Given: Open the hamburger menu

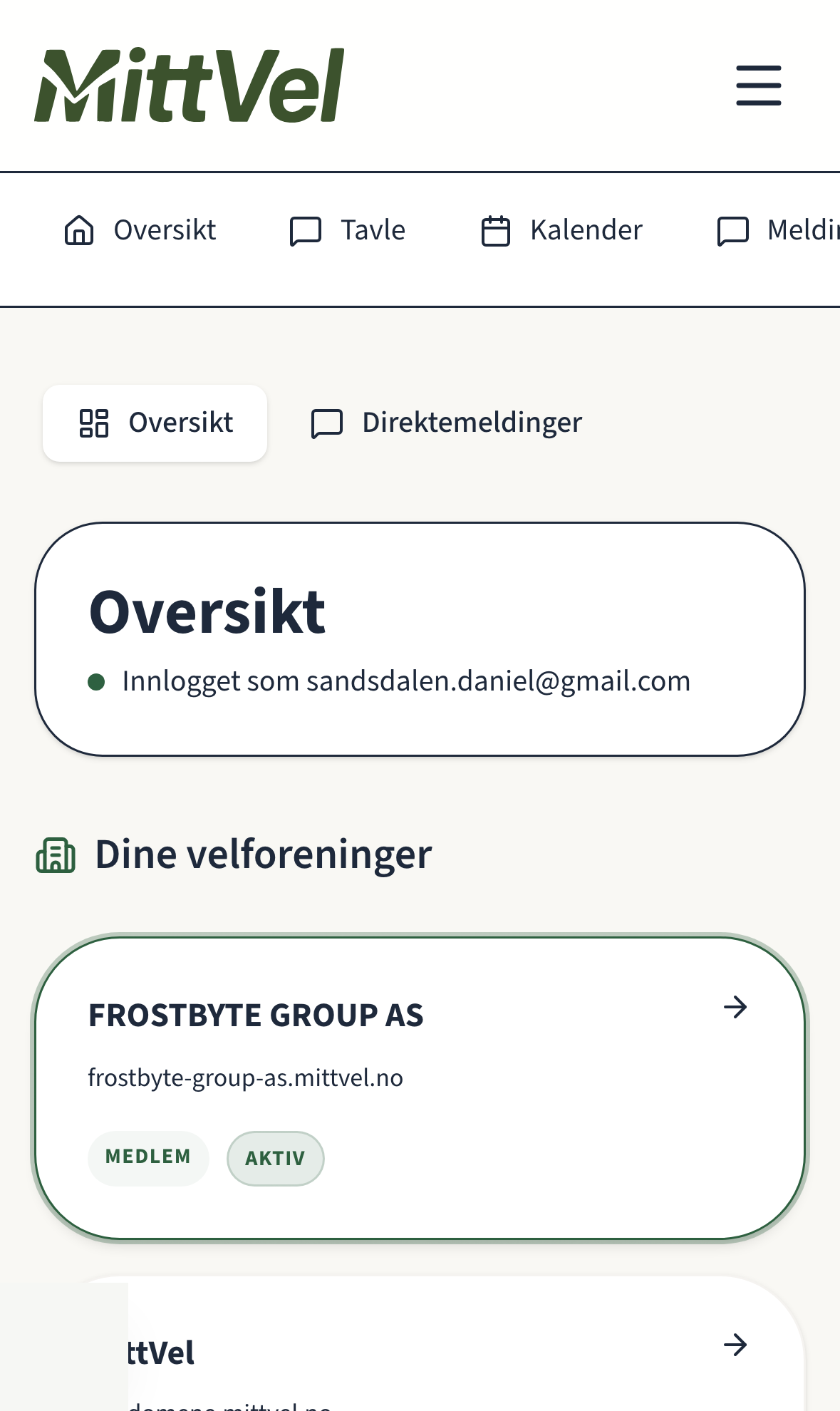Looking at the screenshot, I should [x=758, y=86].
